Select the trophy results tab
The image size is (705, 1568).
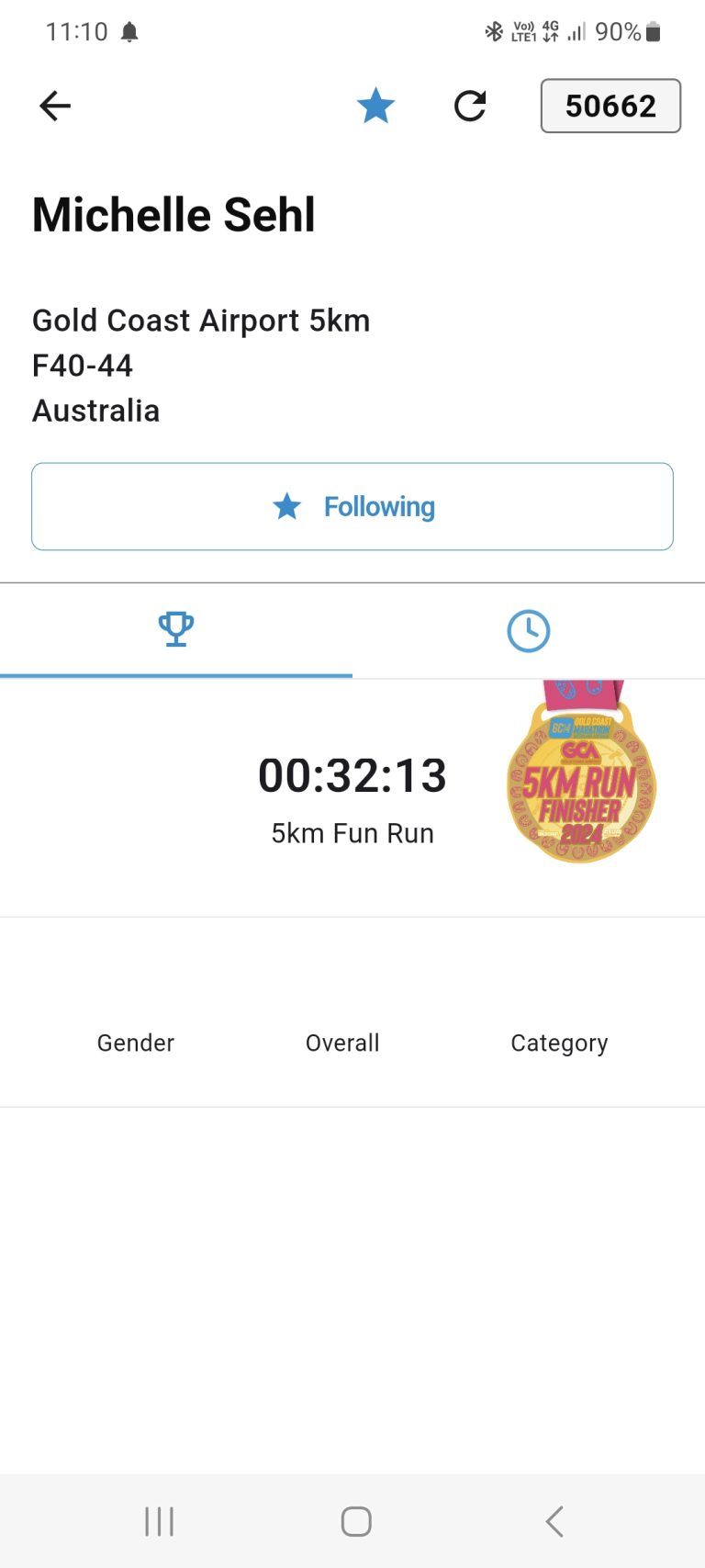click(176, 630)
